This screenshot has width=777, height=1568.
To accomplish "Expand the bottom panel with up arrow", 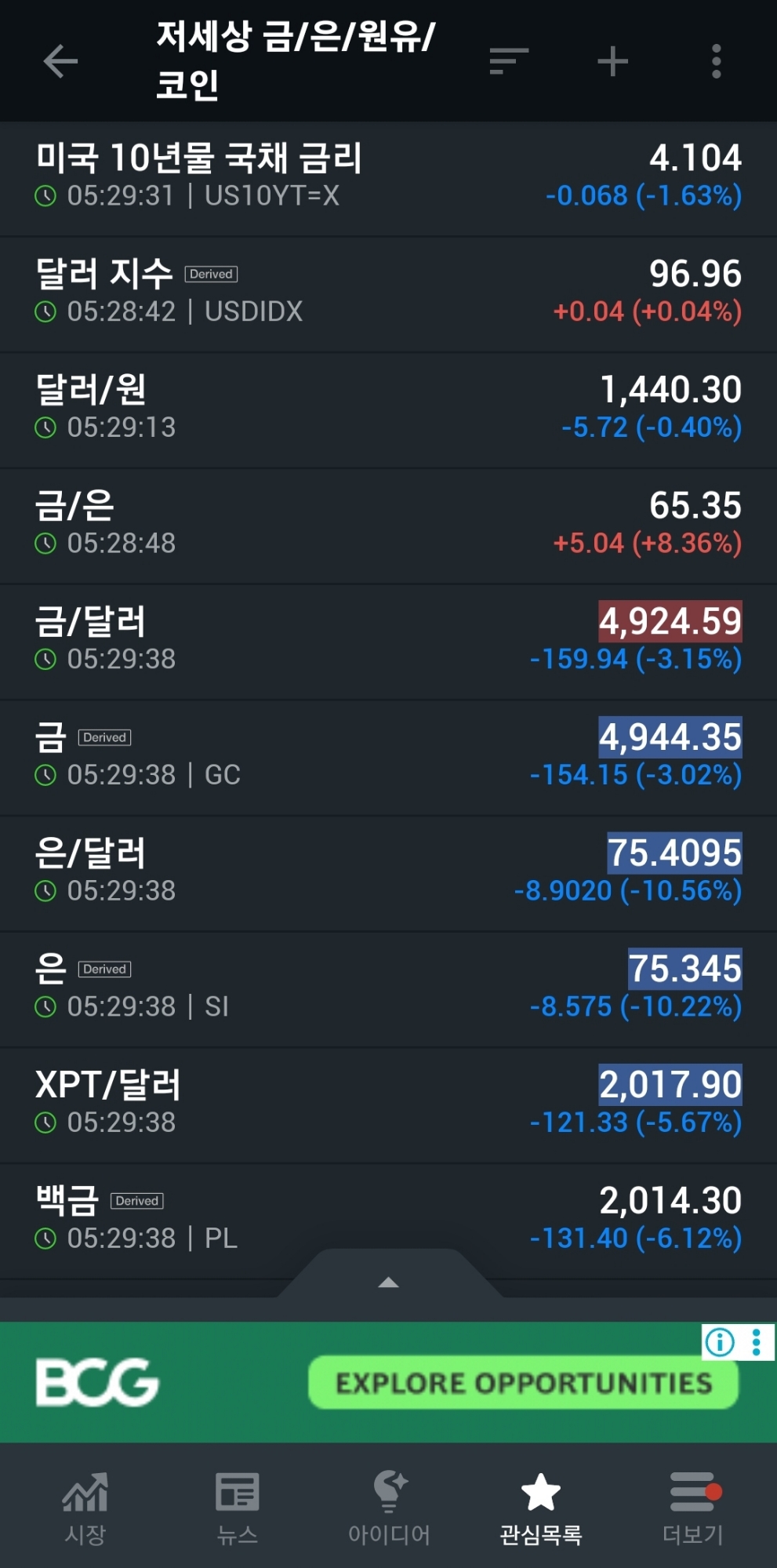I will coord(388,1282).
